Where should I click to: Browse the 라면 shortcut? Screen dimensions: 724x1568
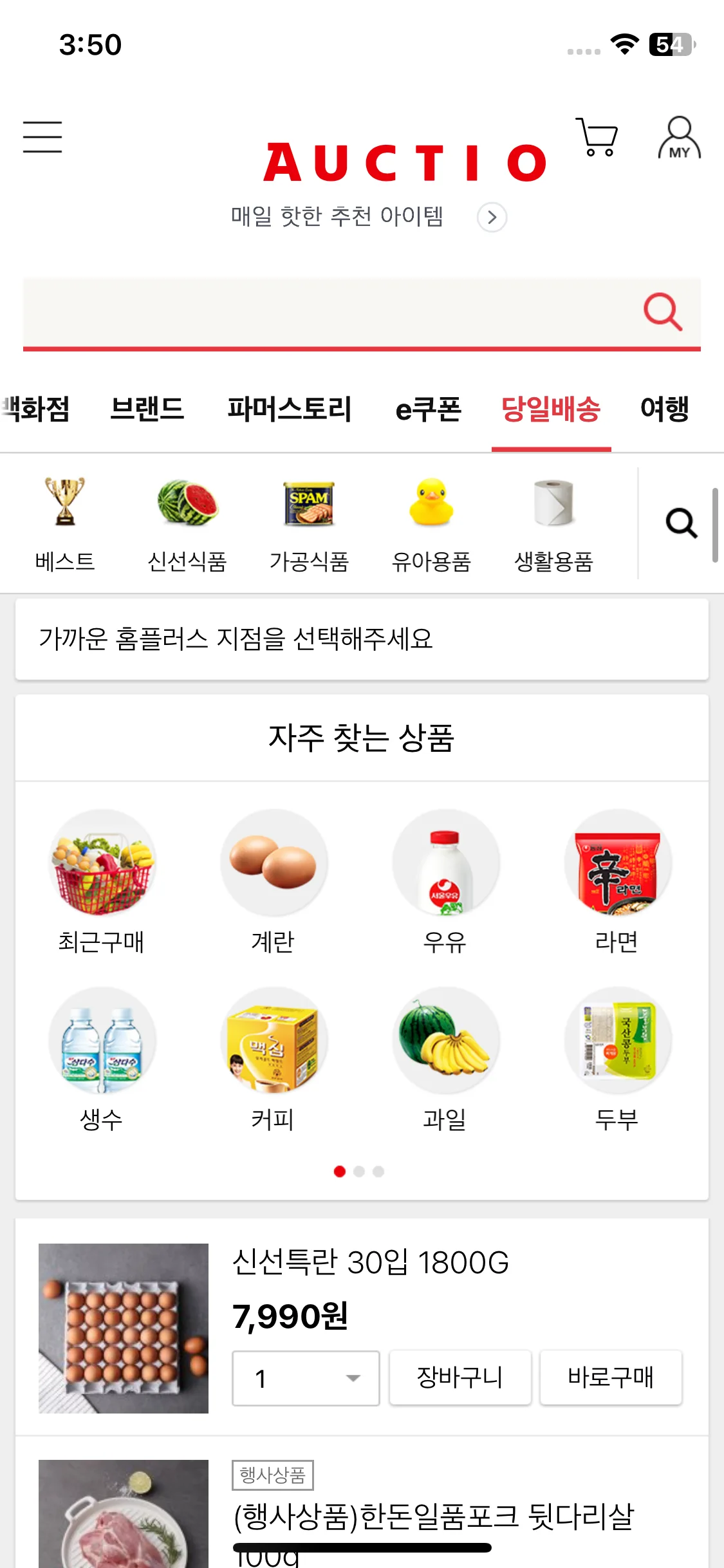(617, 881)
